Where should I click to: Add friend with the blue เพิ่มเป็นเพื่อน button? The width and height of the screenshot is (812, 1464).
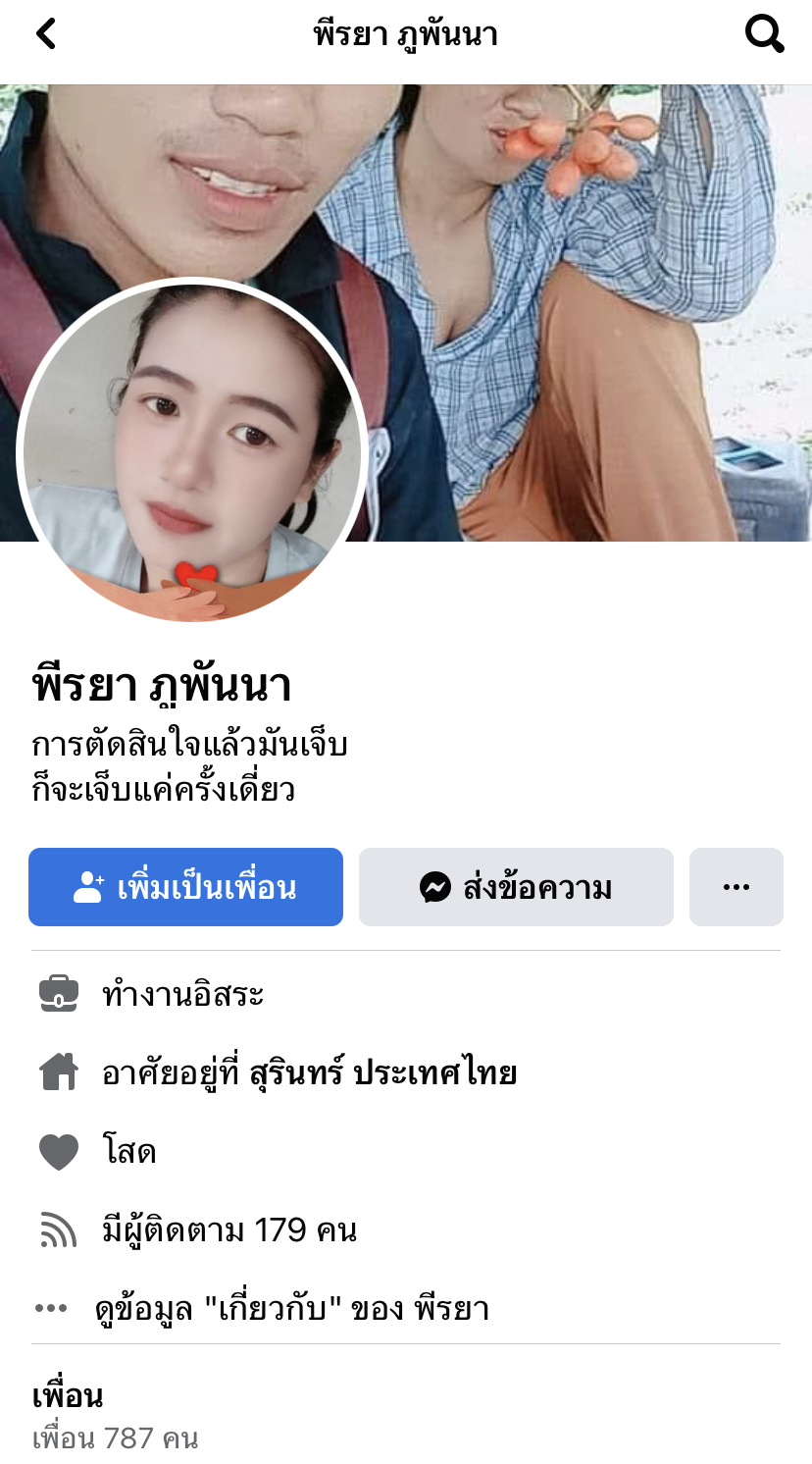(x=185, y=887)
